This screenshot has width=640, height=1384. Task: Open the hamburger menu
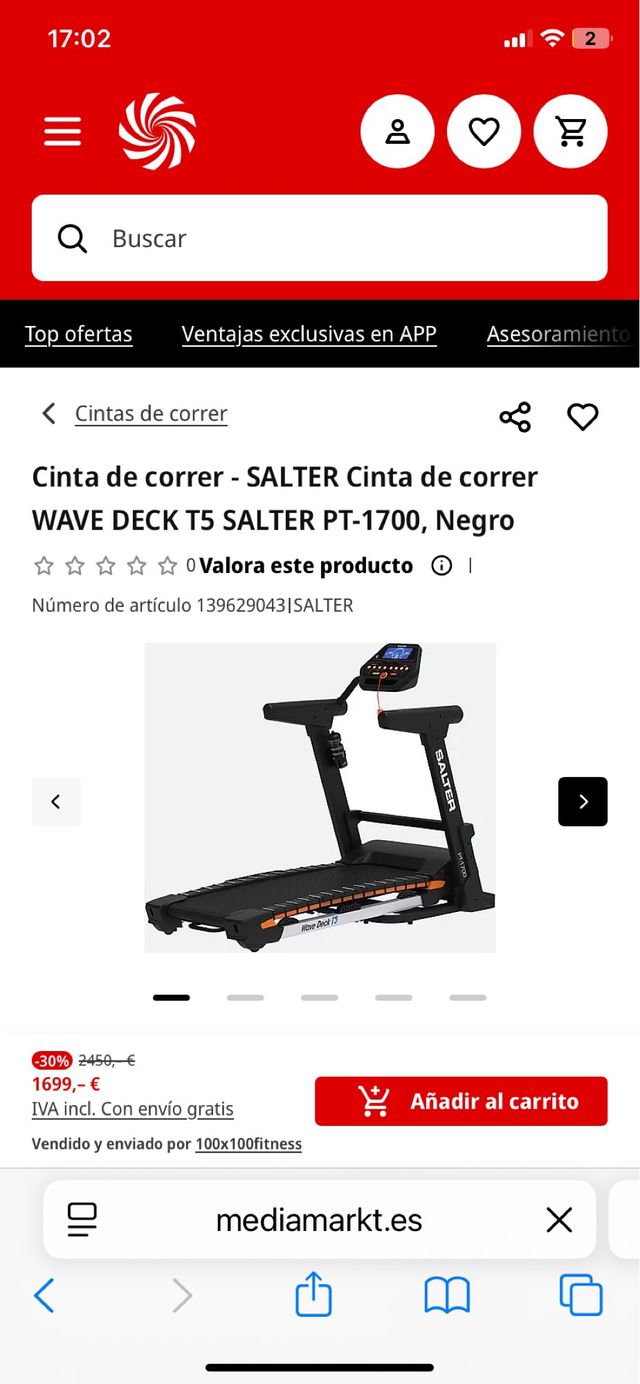(x=62, y=131)
